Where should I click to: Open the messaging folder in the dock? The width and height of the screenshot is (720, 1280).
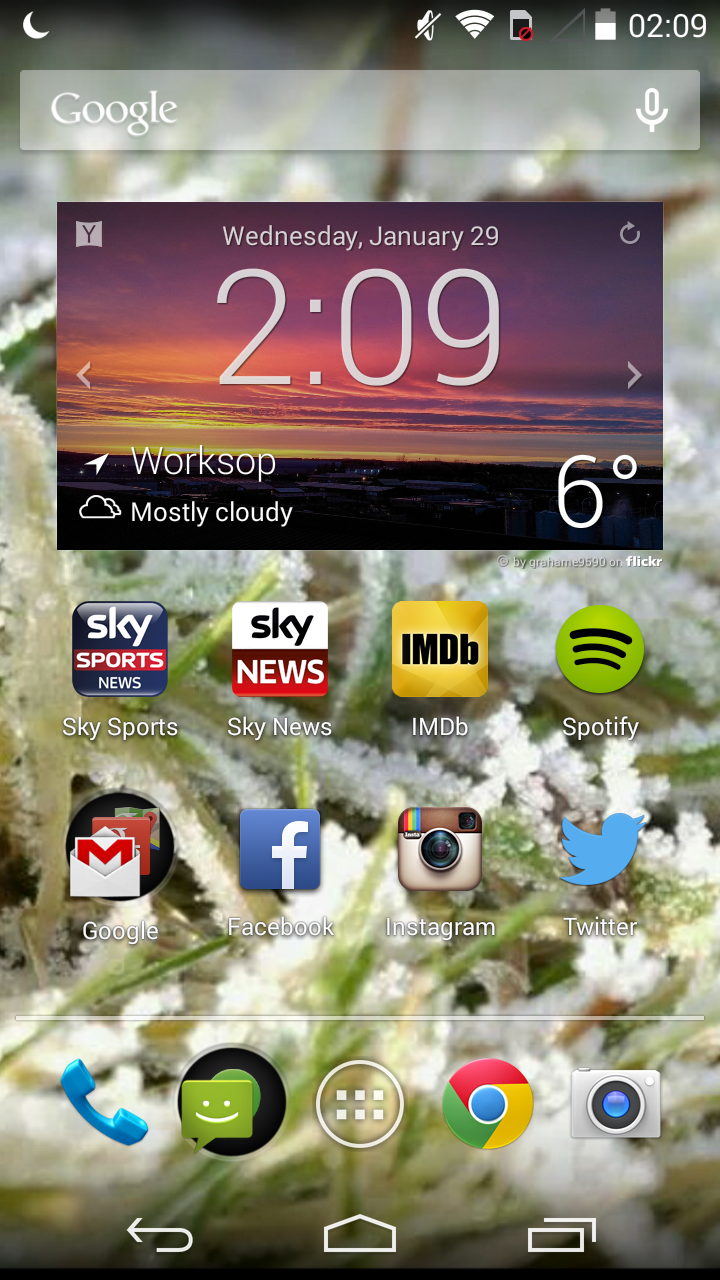click(232, 1103)
